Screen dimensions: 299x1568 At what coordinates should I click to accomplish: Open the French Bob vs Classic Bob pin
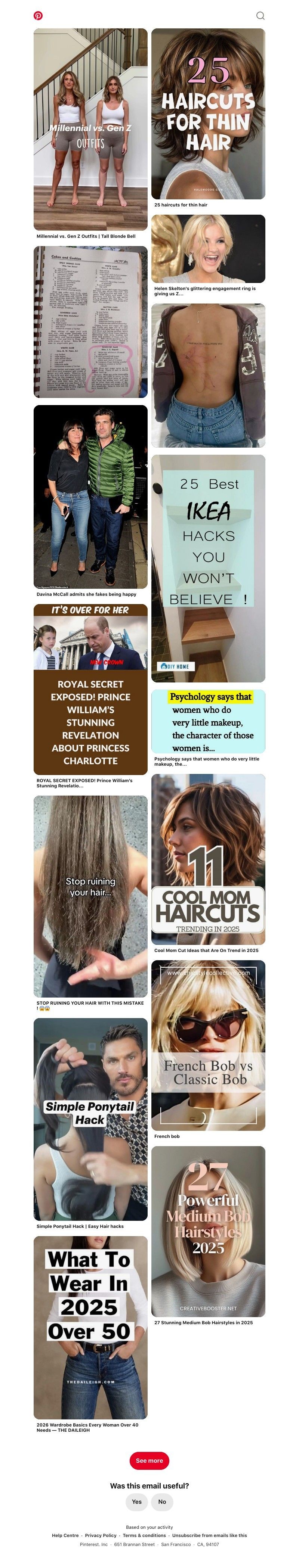point(208,1045)
